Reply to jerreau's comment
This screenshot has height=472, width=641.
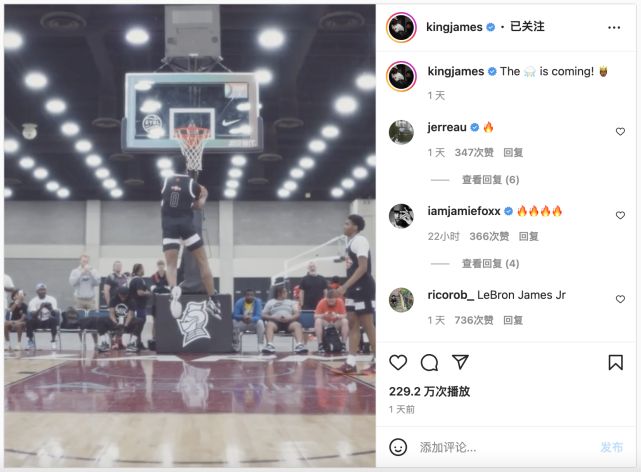(513, 153)
